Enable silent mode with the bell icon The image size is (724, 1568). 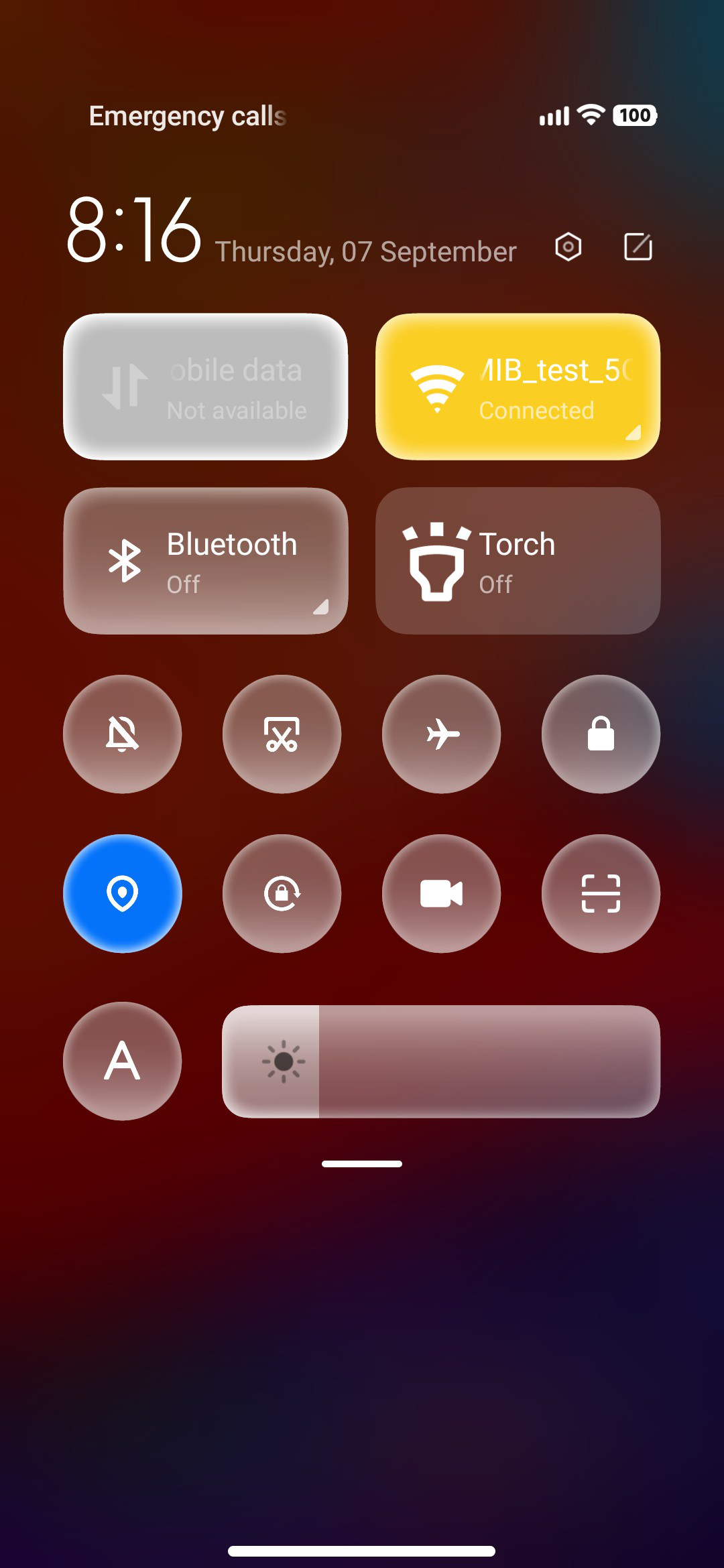tap(123, 734)
